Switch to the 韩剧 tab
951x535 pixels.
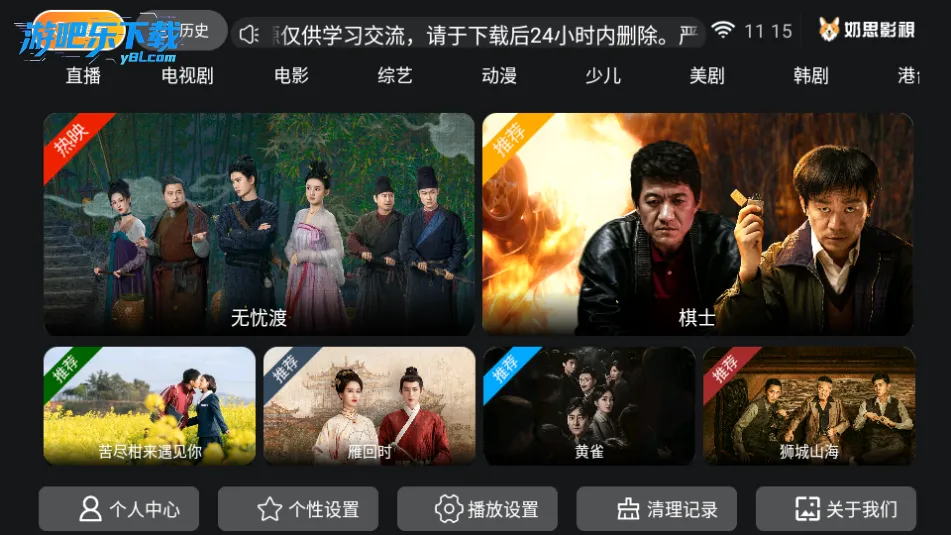click(811, 75)
